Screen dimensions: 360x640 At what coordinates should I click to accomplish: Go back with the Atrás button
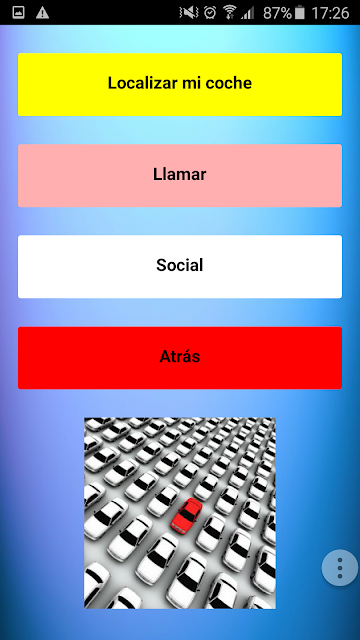tap(180, 358)
